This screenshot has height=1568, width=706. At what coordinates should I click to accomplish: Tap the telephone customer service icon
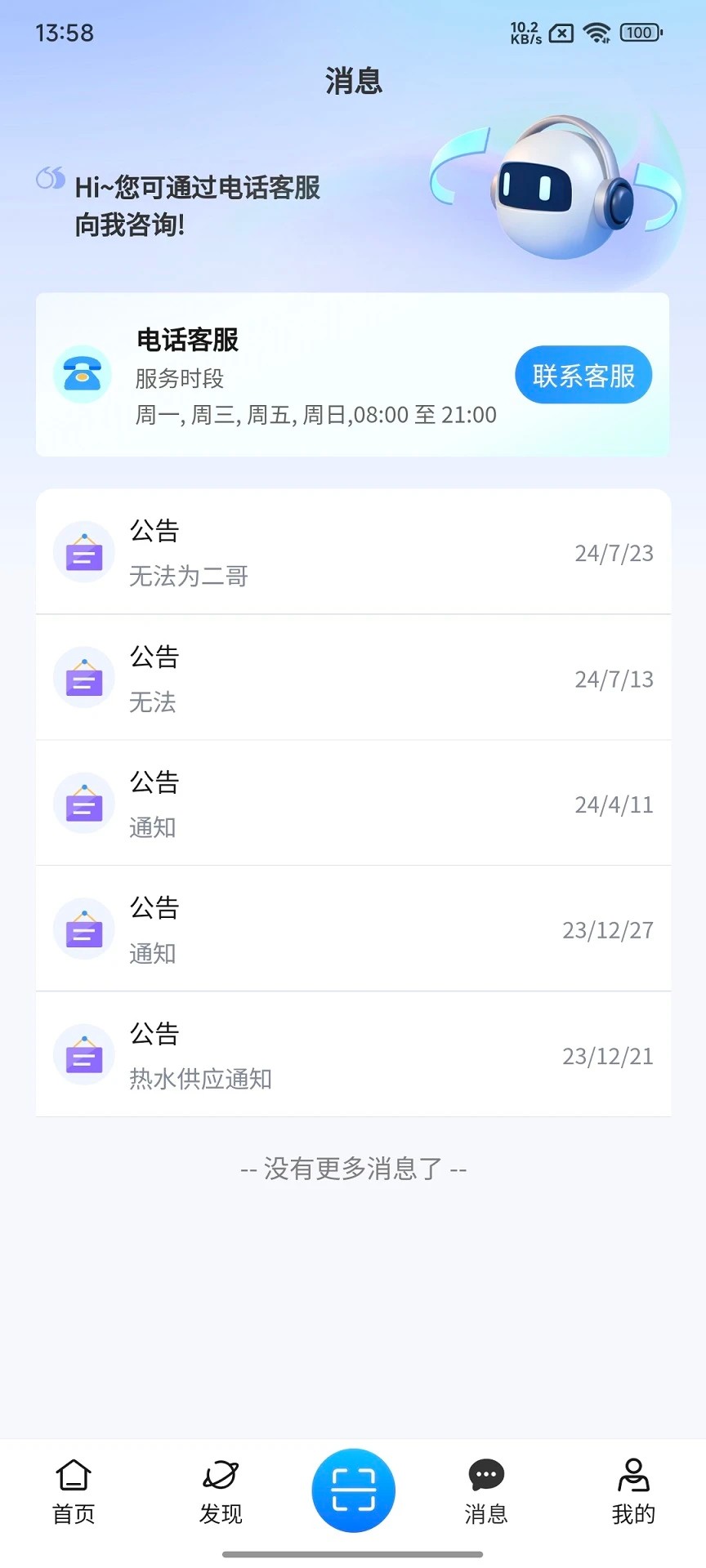(x=82, y=374)
